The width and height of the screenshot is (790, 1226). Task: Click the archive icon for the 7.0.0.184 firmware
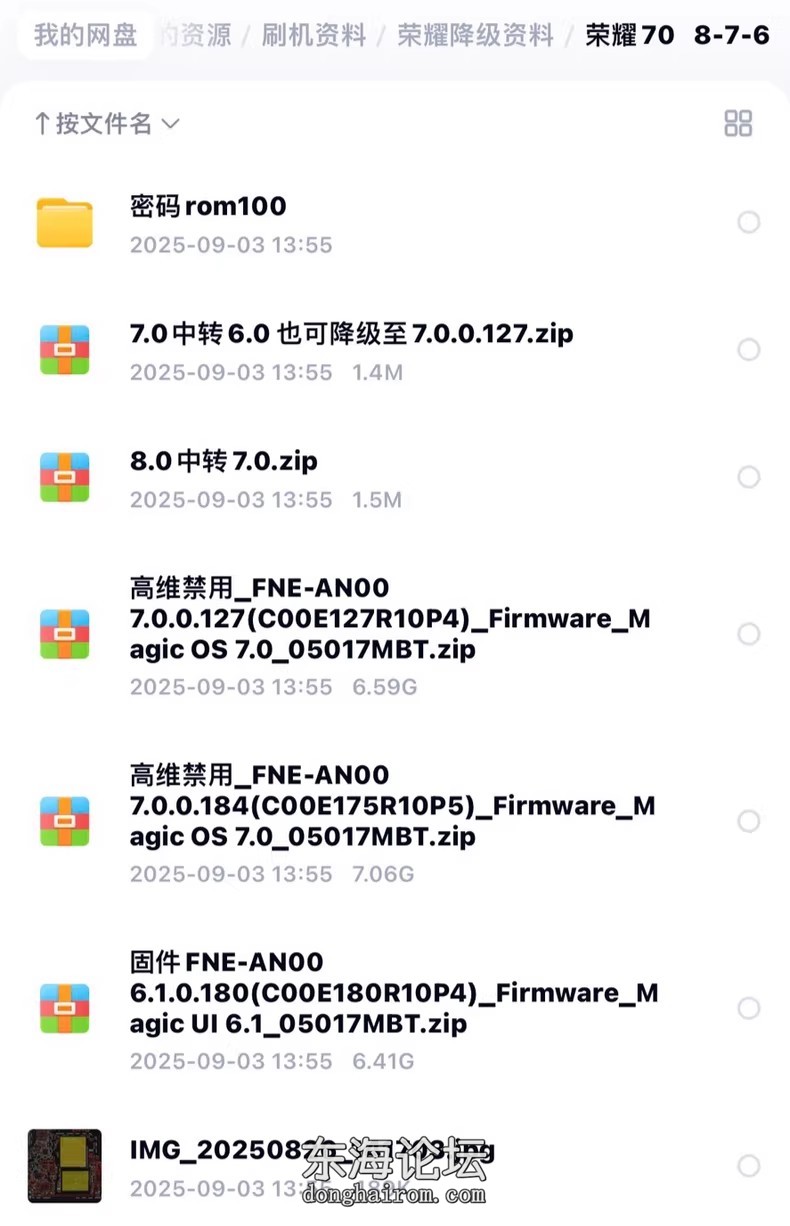[x=64, y=820]
